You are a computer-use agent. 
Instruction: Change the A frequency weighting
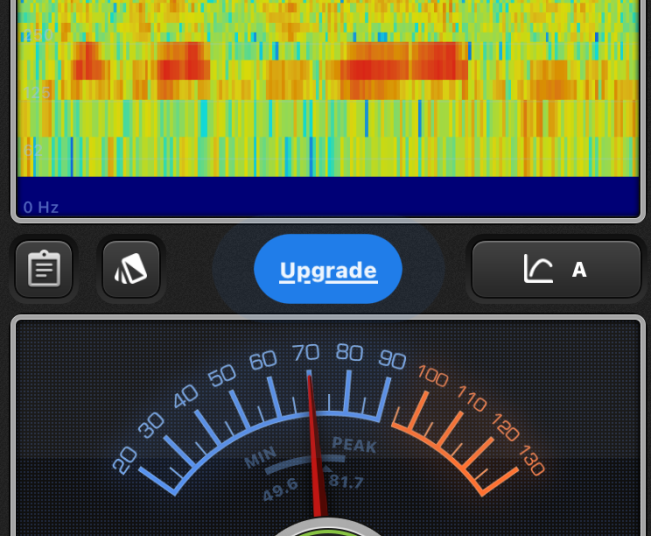click(556, 269)
